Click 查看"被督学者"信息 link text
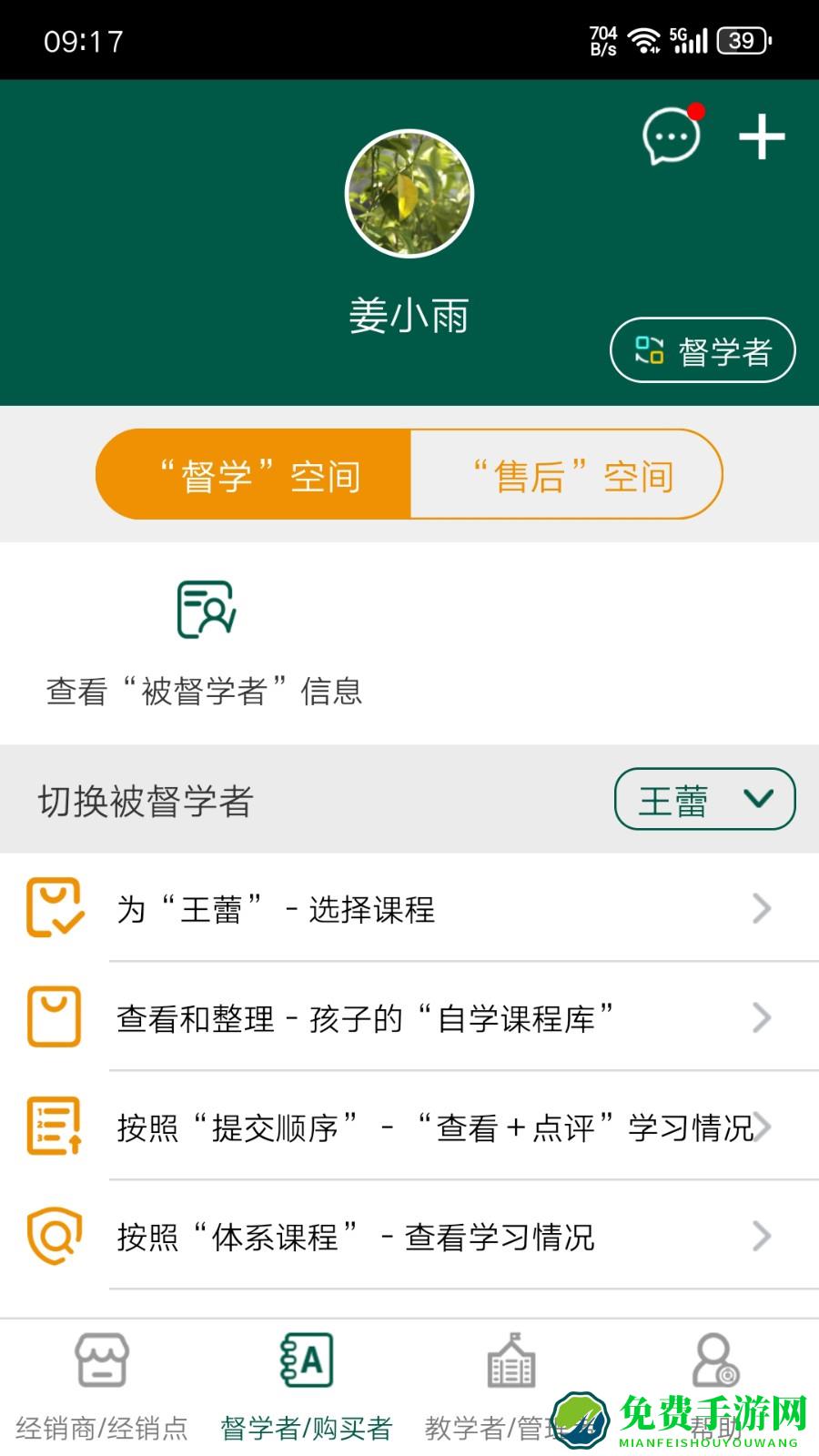819x1456 pixels. click(x=204, y=692)
